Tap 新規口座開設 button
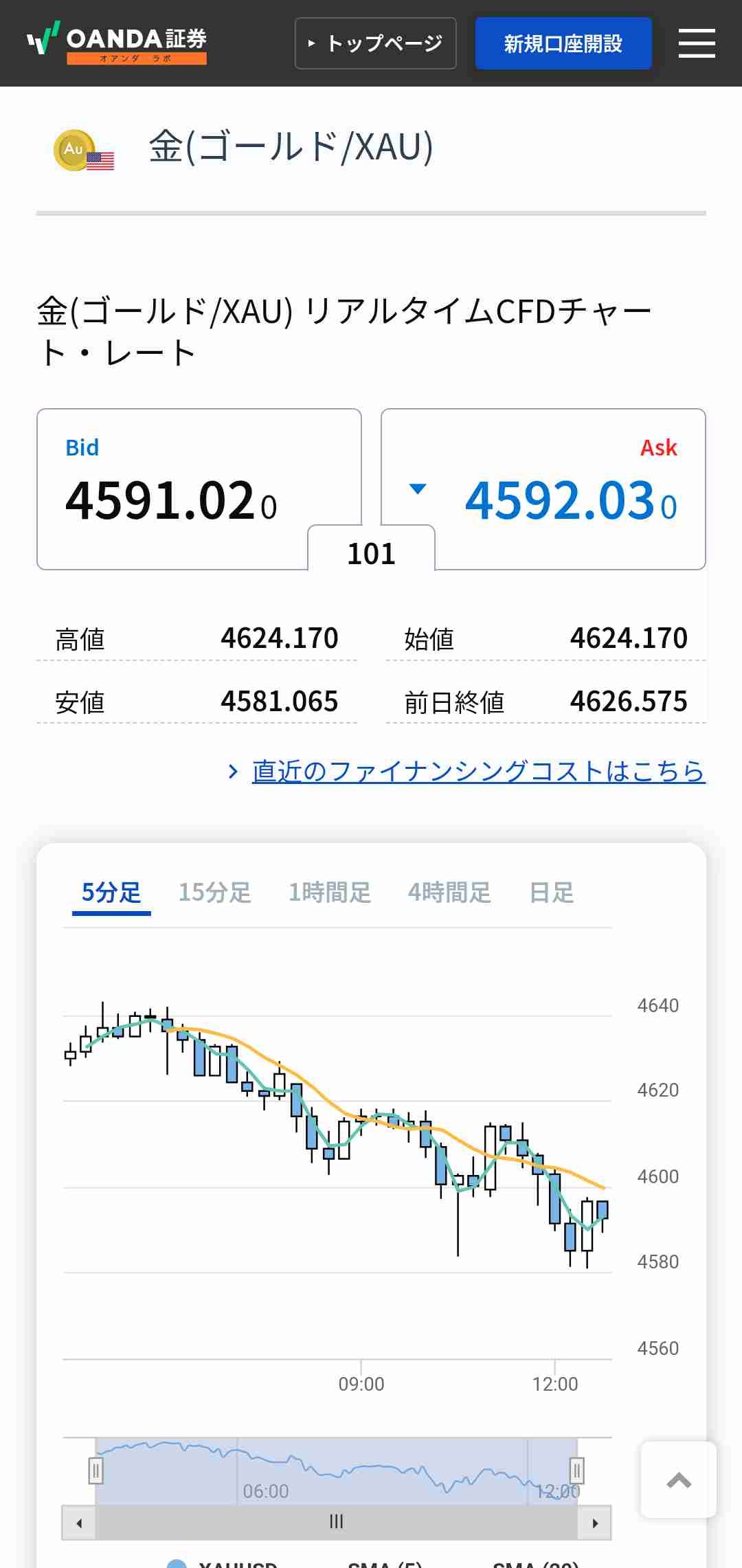Viewport: 742px width, 1568px height. click(563, 43)
